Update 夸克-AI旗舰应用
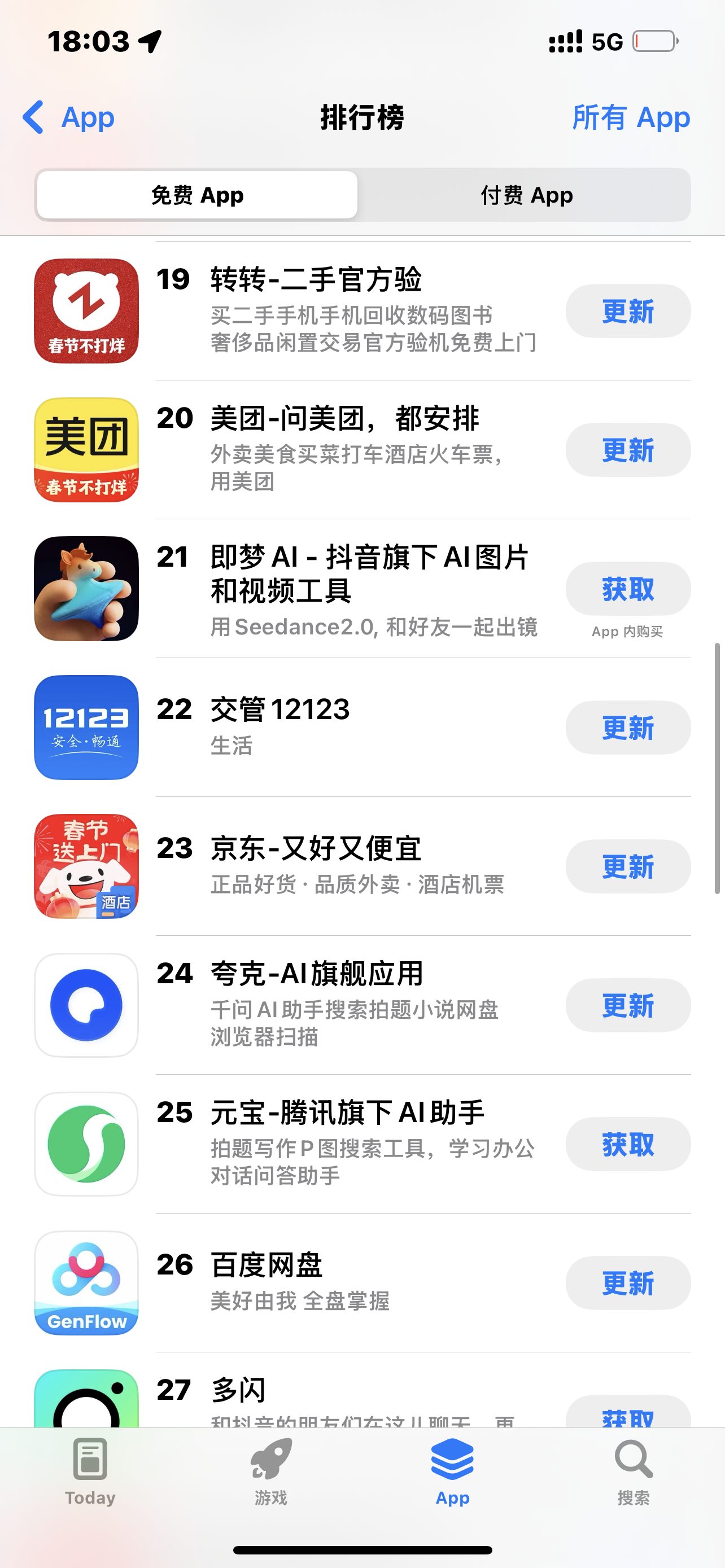The height and width of the screenshot is (1568, 725). pyautogui.click(x=628, y=1005)
